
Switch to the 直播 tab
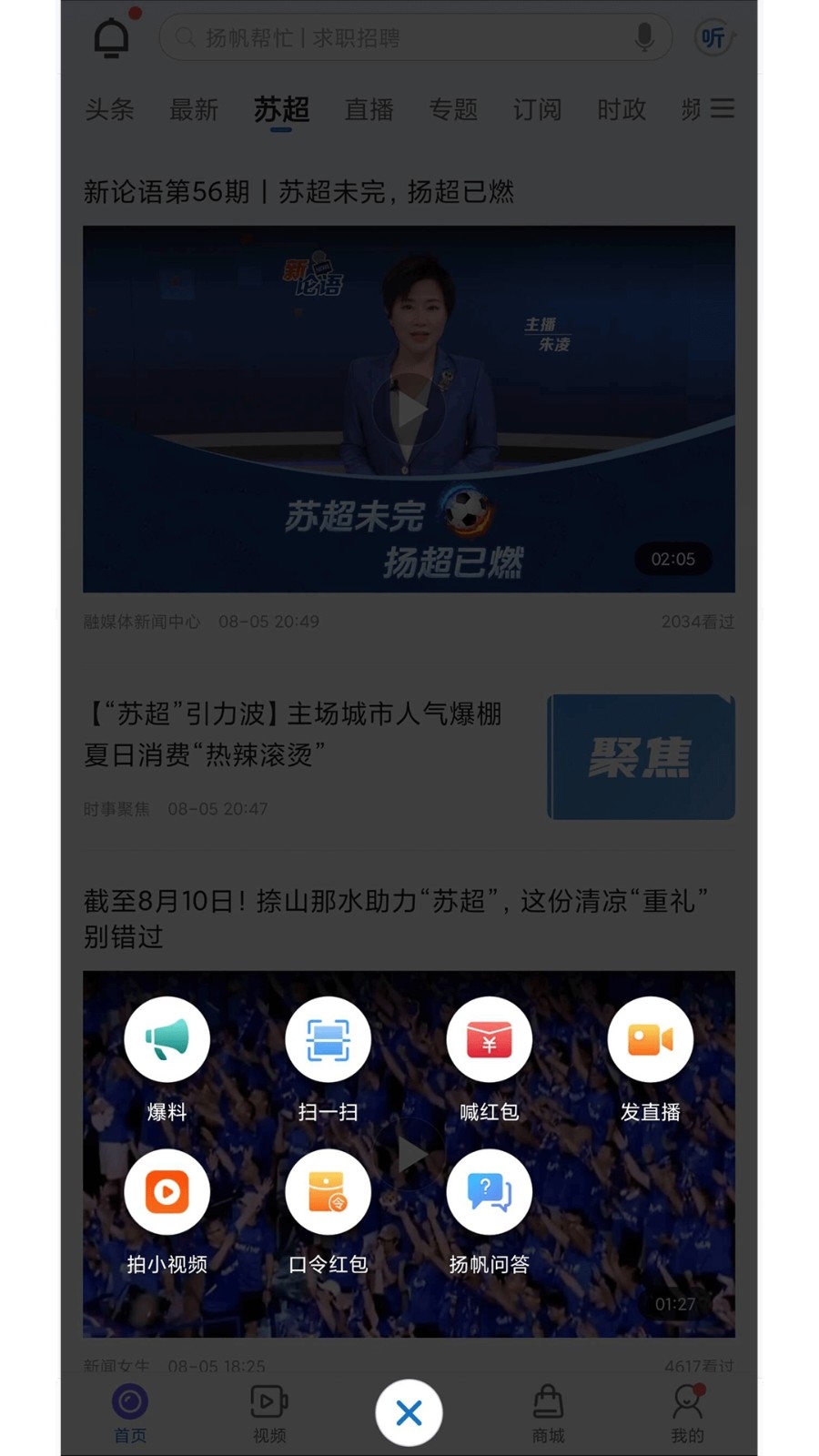368,110
